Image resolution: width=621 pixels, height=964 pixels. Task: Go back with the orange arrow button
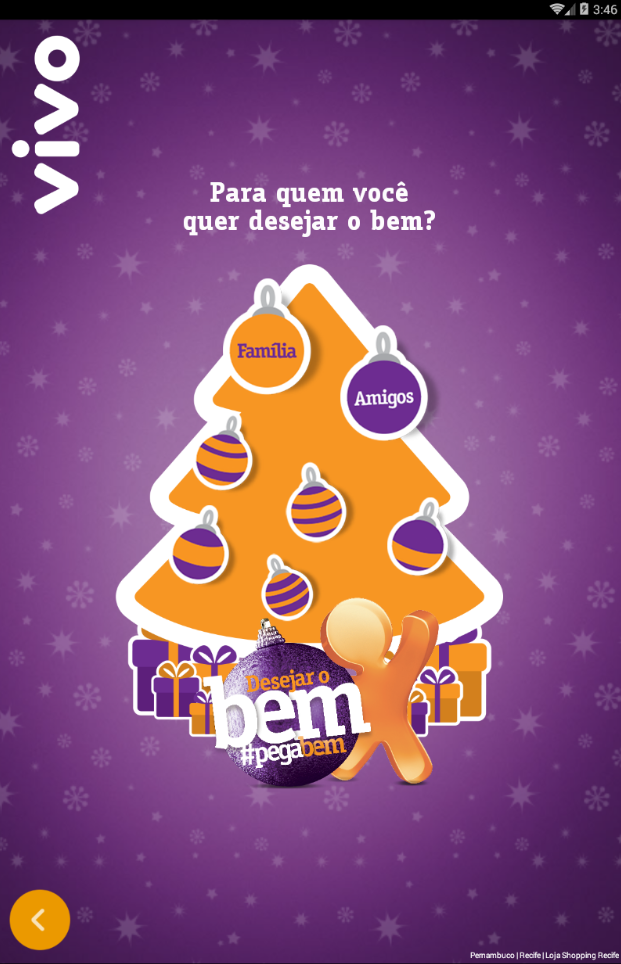(x=40, y=919)
